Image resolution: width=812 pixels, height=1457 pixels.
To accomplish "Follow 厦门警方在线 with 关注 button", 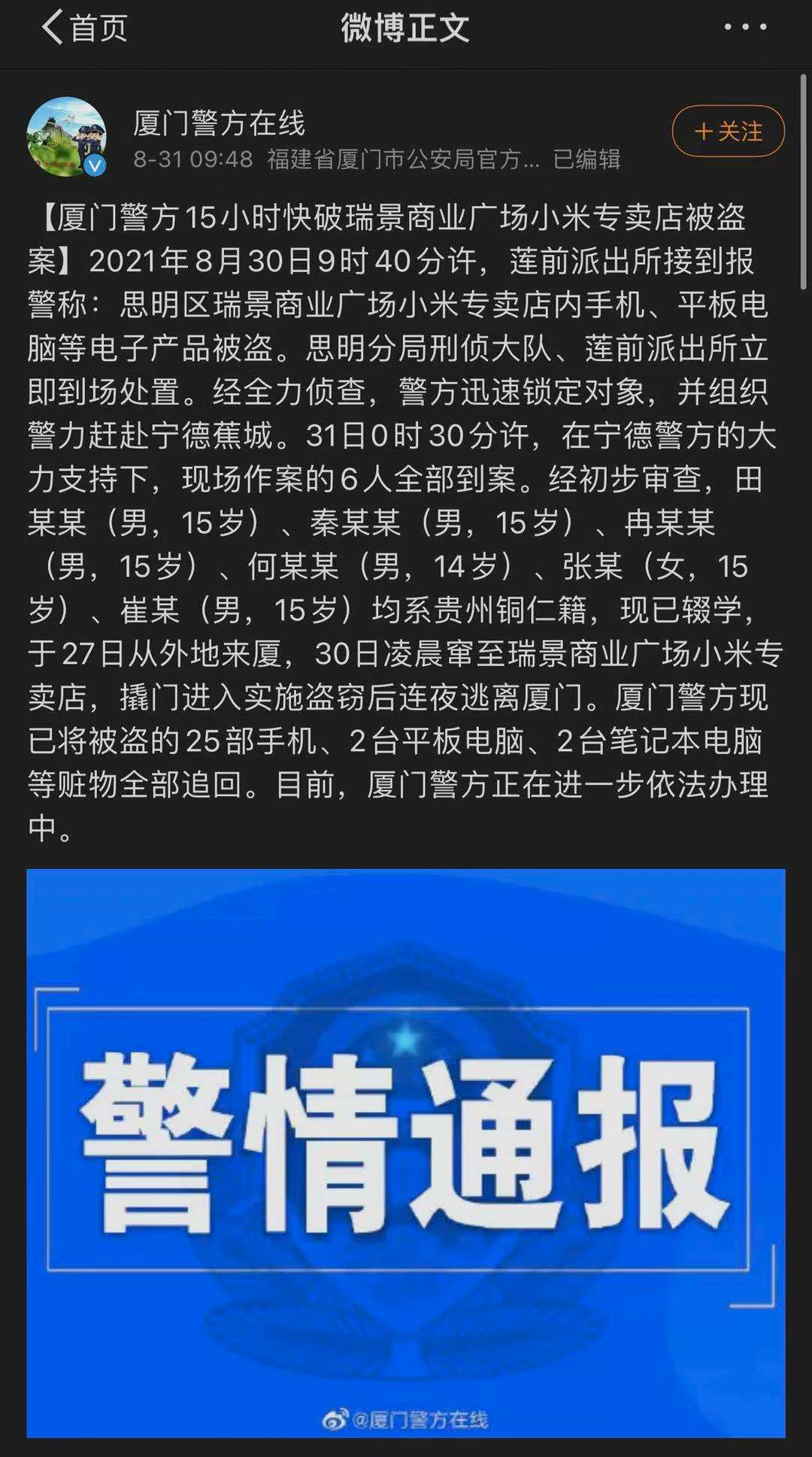I will pyautogui.click(x=728, y=132).
